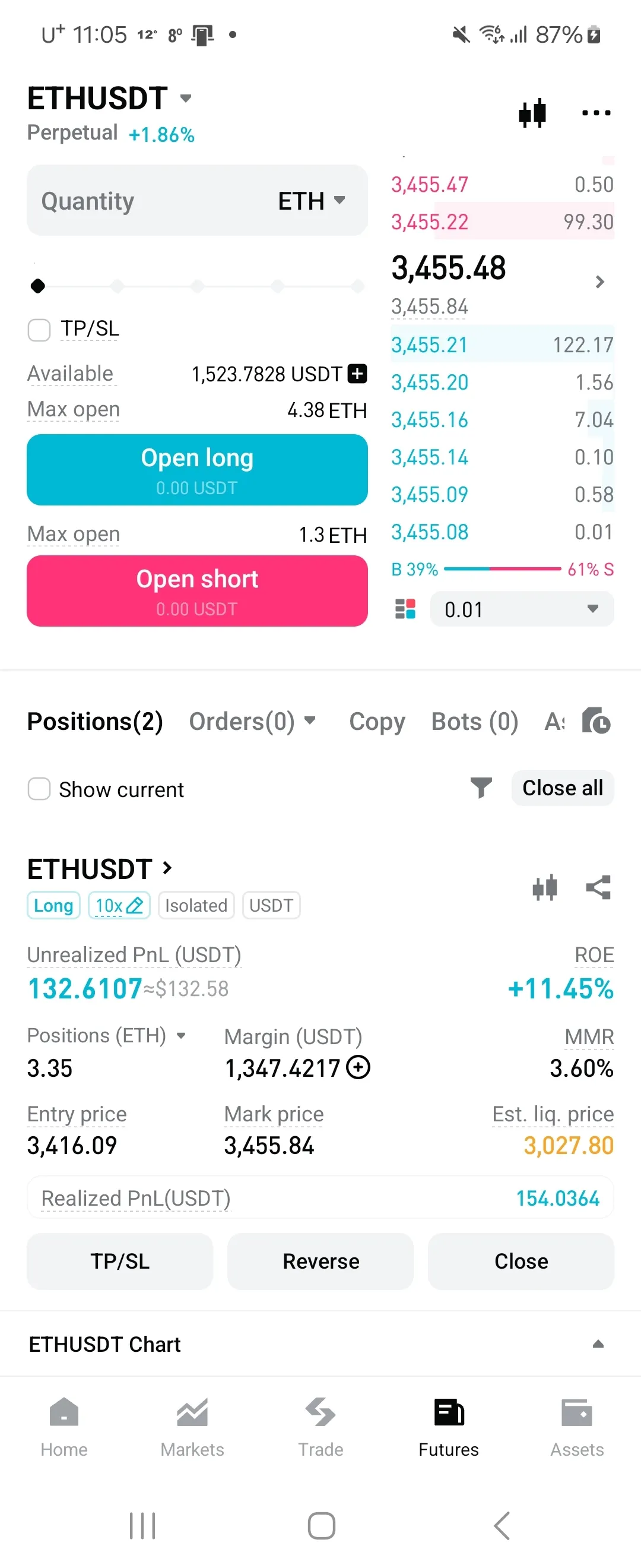Open the candlestick chart icon in header

[x=532, y=113]
